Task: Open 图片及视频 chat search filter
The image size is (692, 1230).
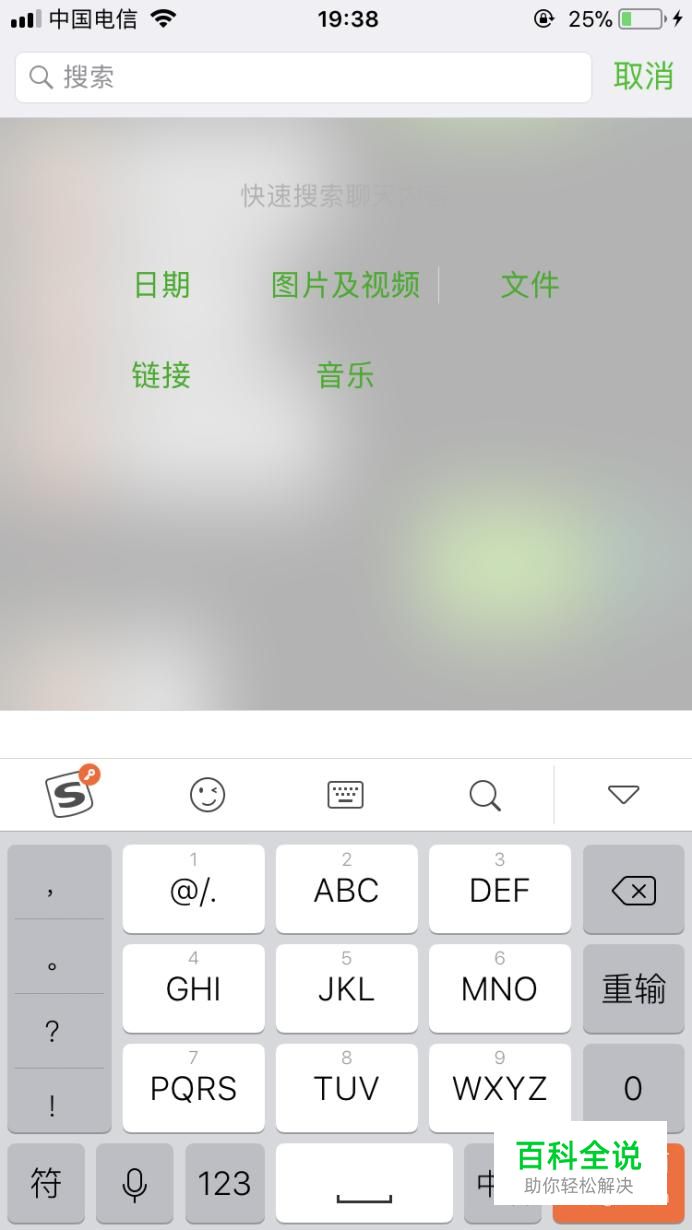Action: (346, 285)
